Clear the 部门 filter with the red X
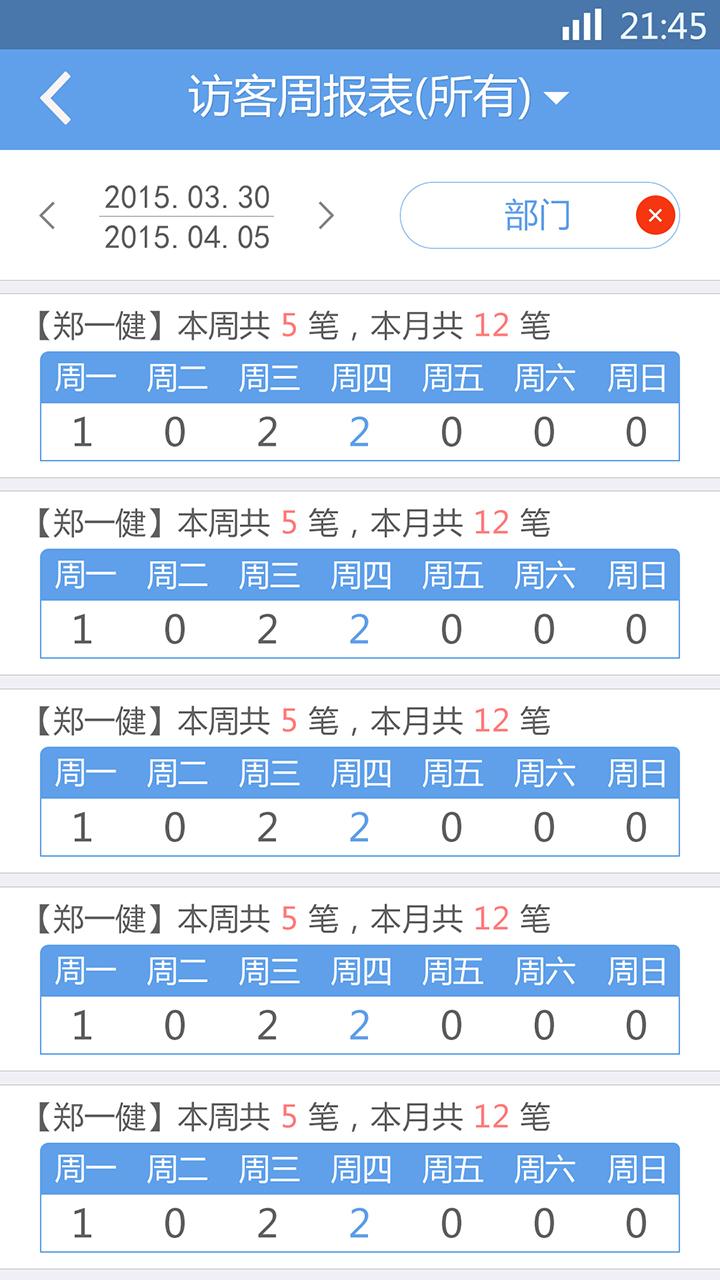Screen dimensions: 720x1280 pos(655,215)
